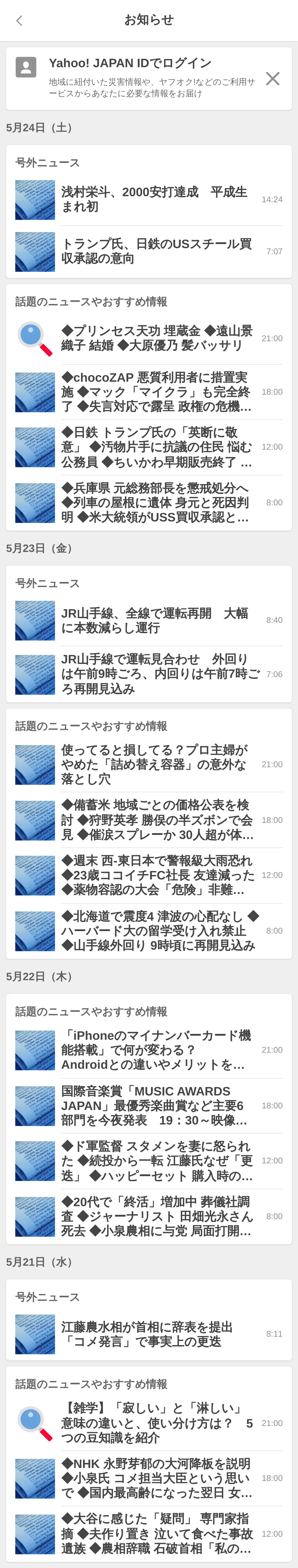Open the chocoZAP 悪質利用者 topics item

pyautogui.click(x=155, y=392)
